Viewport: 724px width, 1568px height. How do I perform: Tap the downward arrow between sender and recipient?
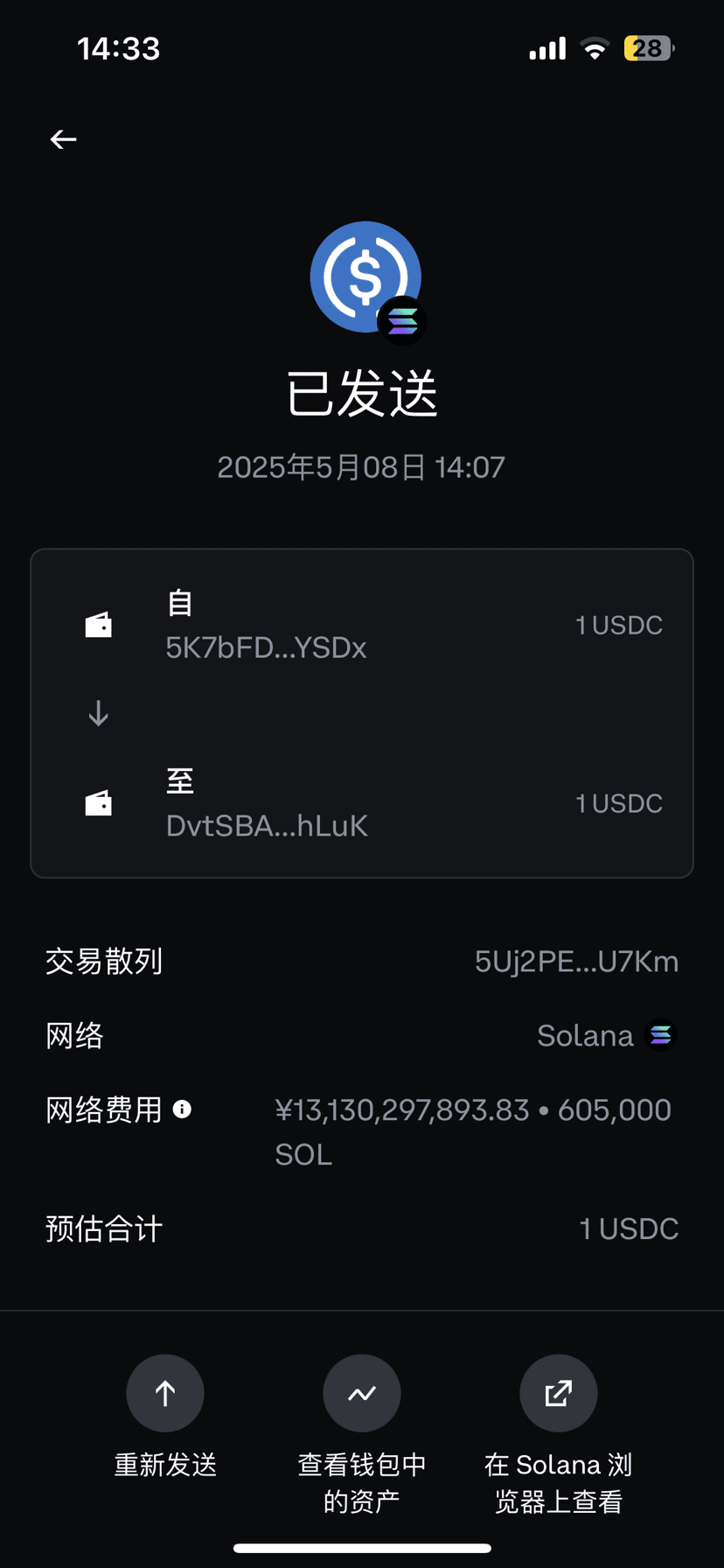(x=98, y=713)
